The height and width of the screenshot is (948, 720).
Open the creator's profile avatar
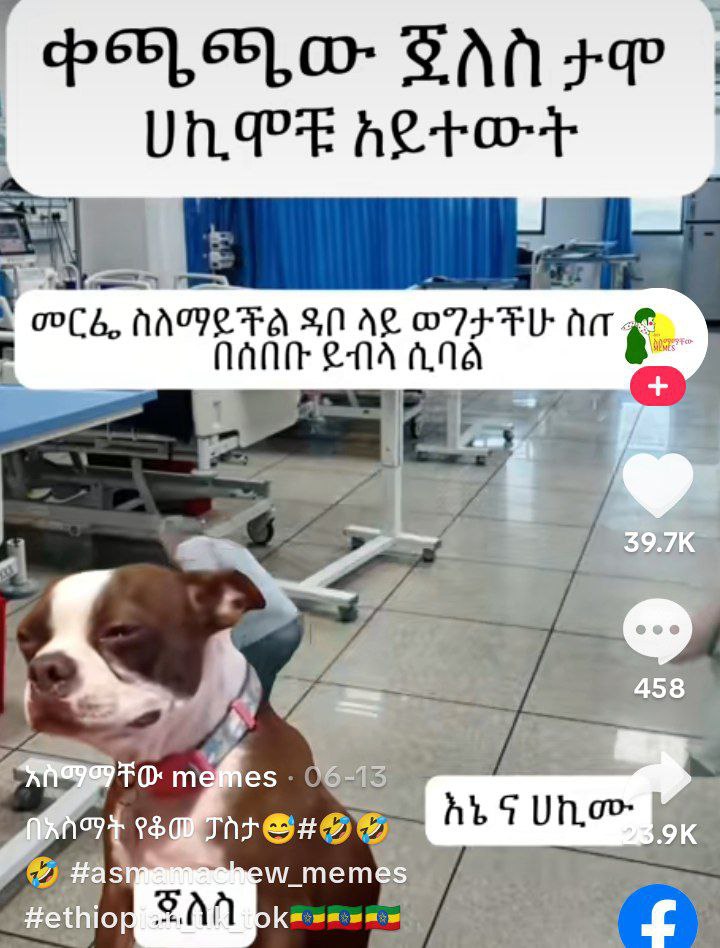point(658,336)
